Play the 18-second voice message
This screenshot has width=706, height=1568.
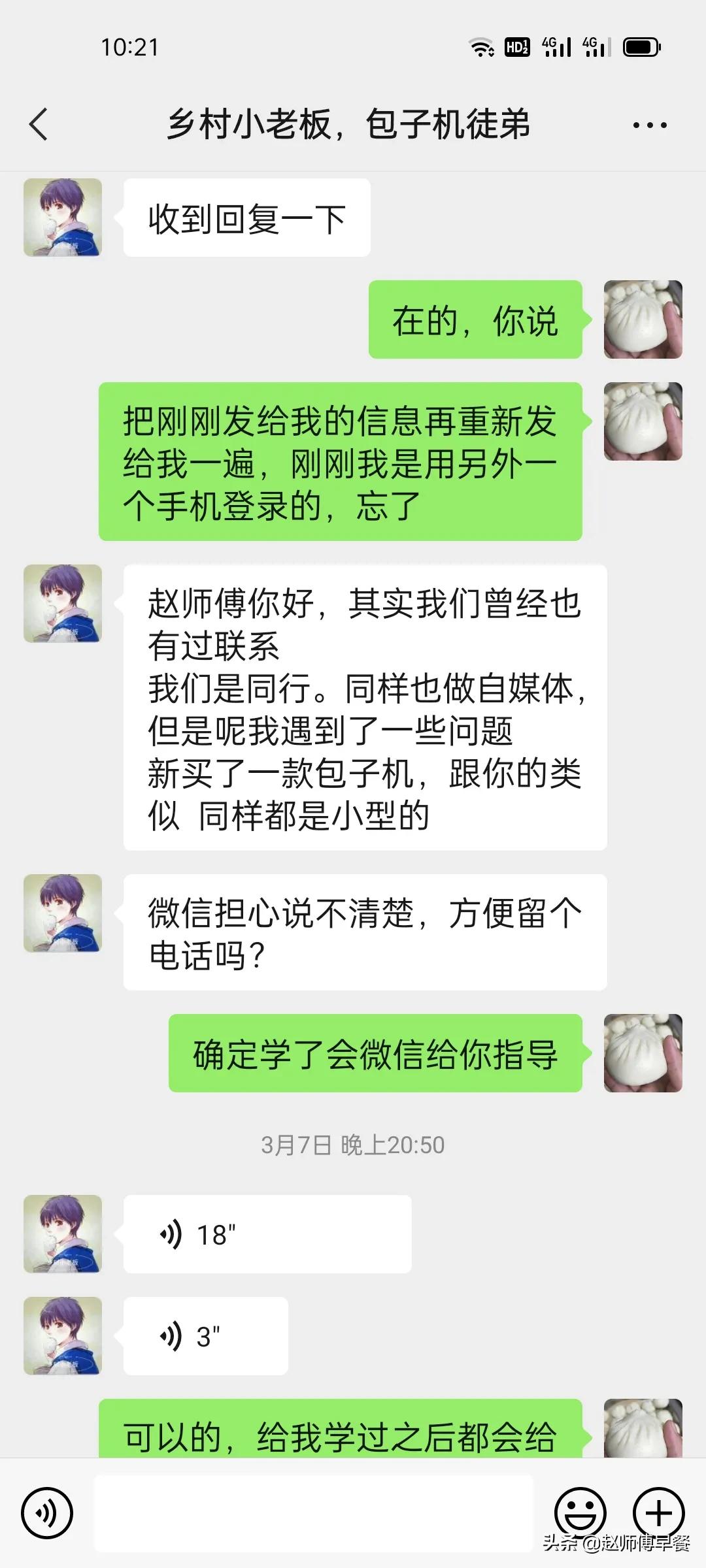point(267,1234)
